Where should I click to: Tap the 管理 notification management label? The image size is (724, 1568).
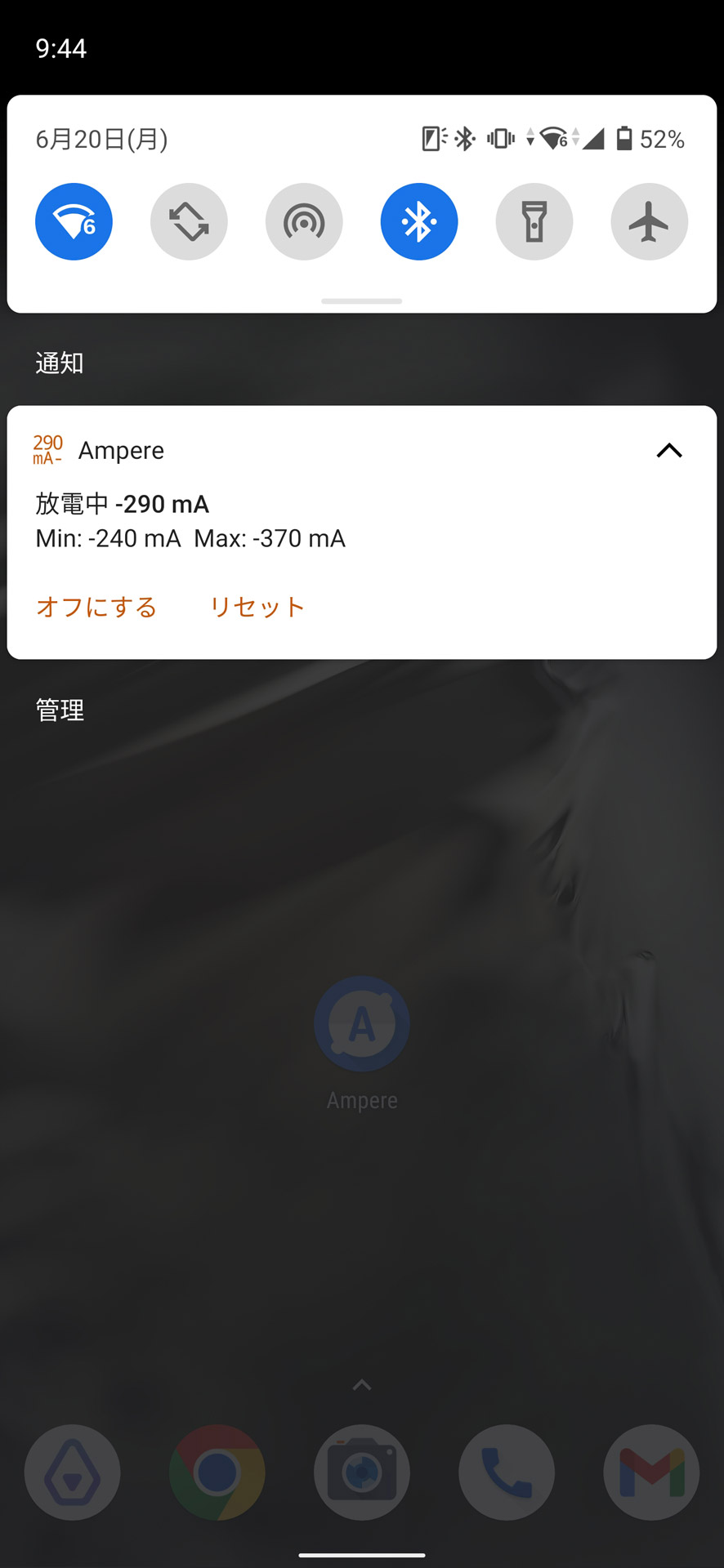(x=60, y=710)
